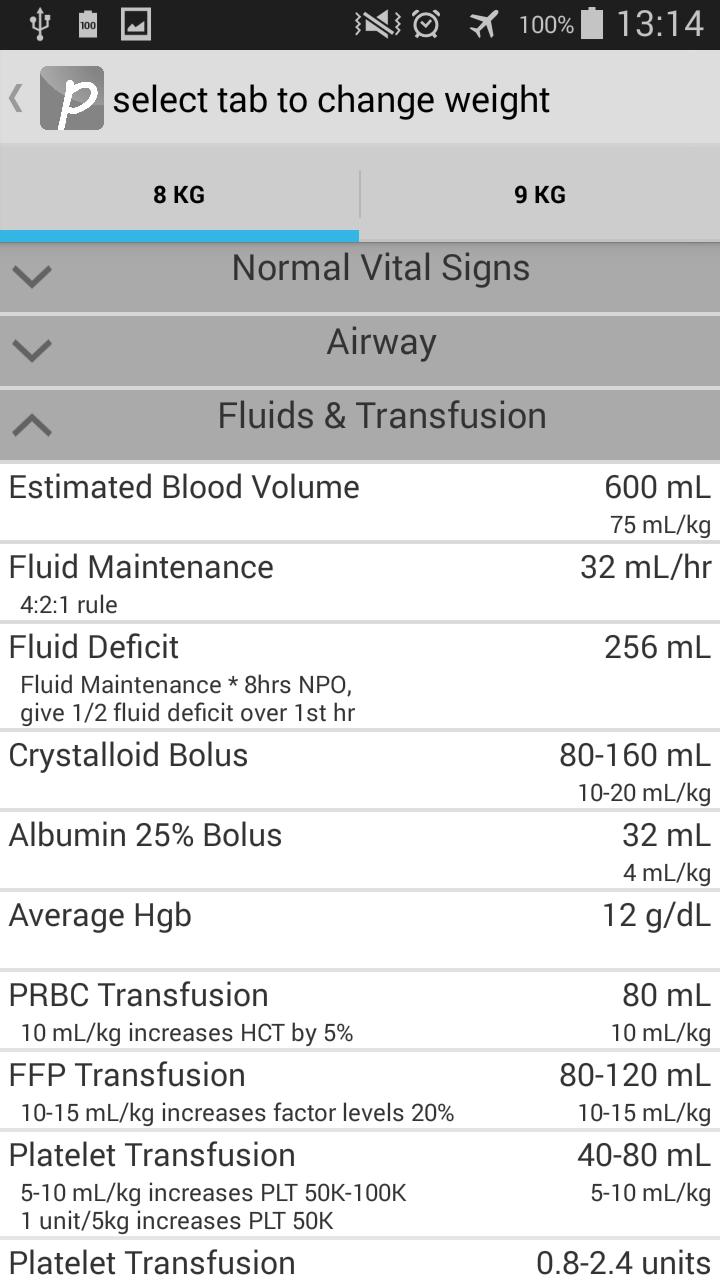Select the 8 KG weight tab
The width and height of the screenshot is (720, 1280).
(x=179, y=195)
